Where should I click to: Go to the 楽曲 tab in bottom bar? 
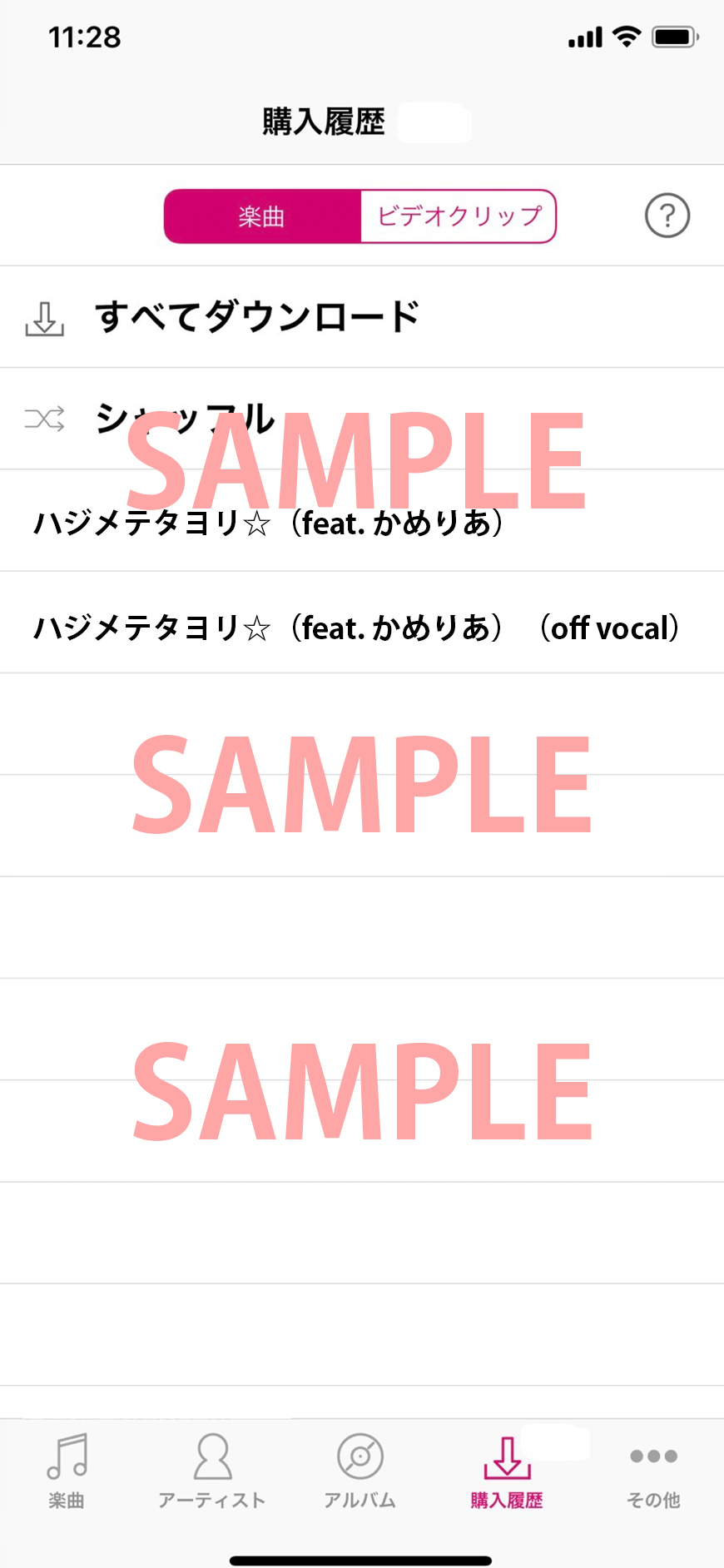point(67,1471)
